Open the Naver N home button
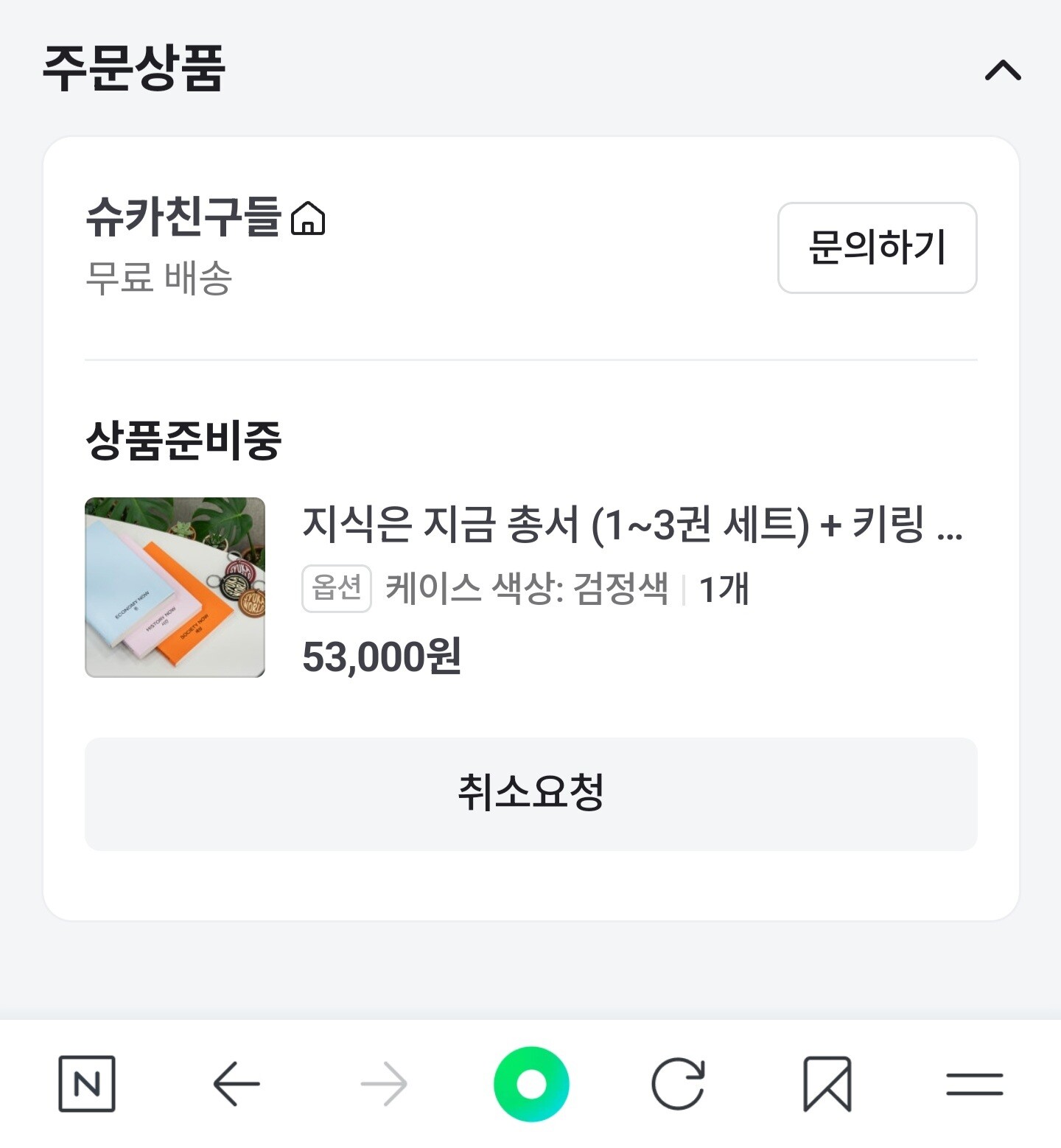1061x1148 pixels. (x=87, y=1083)
